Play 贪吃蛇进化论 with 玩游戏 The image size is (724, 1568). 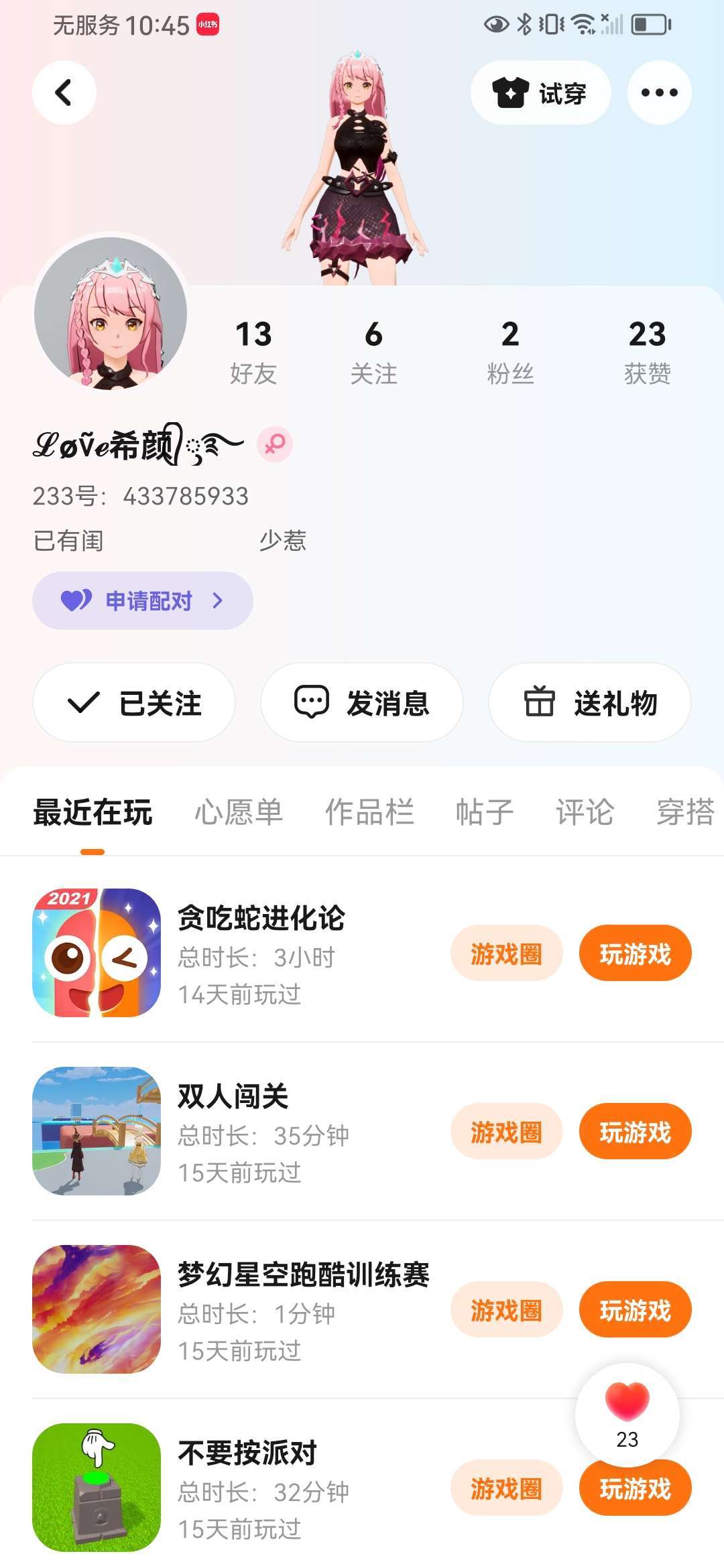635,954
